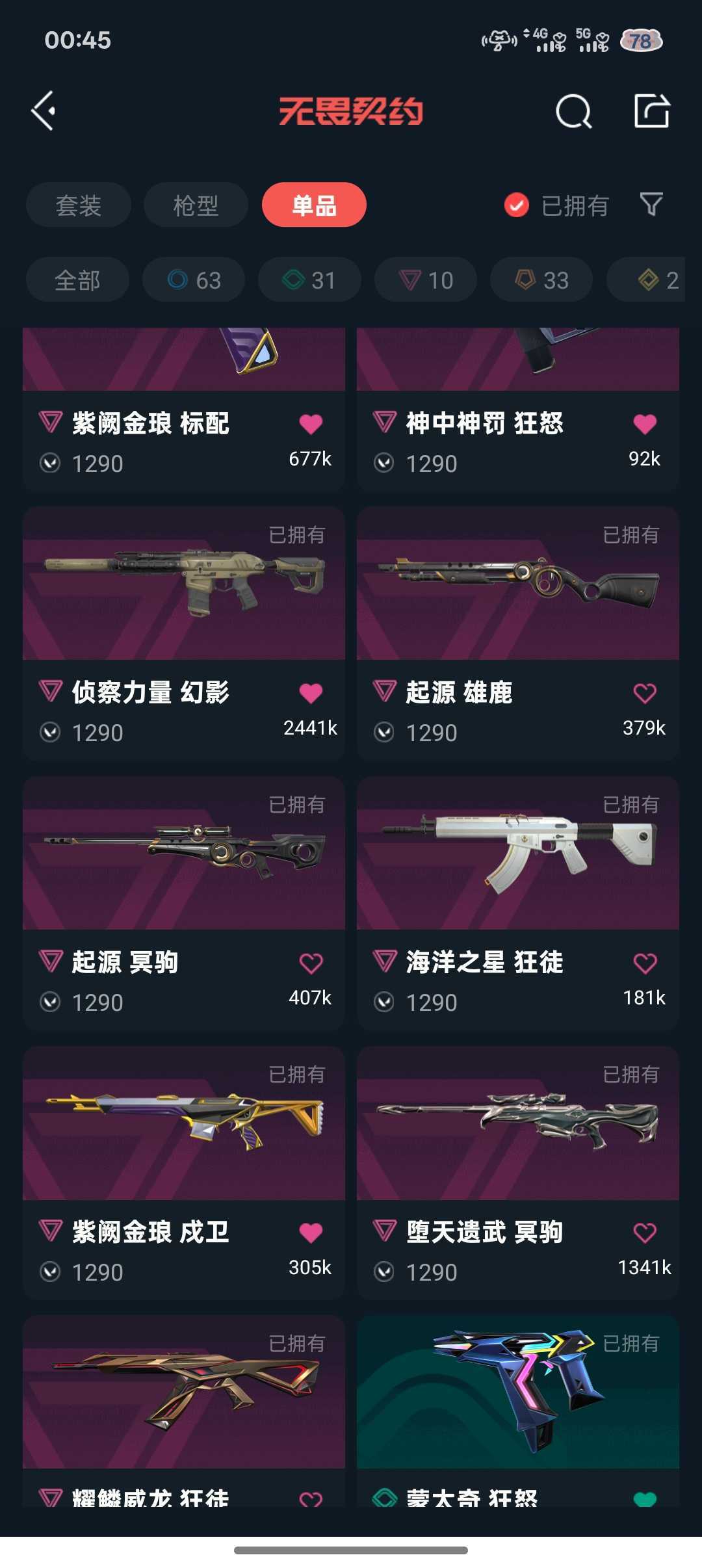This screenshot has height=1568, width=702.
Task: Like the 海洋之星 狂徒 skin
Action: [645, 963]
